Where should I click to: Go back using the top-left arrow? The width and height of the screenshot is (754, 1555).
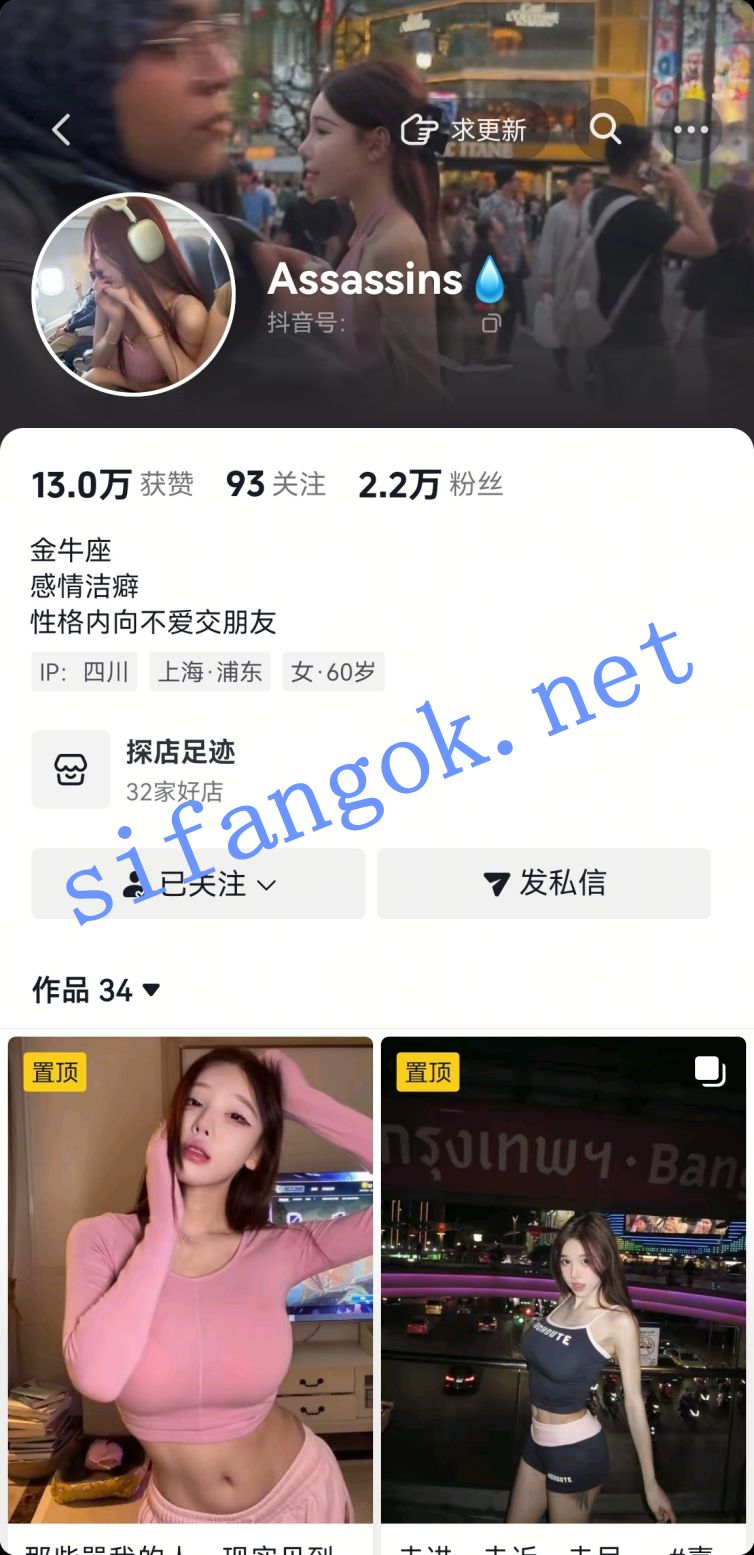point(62,130)
